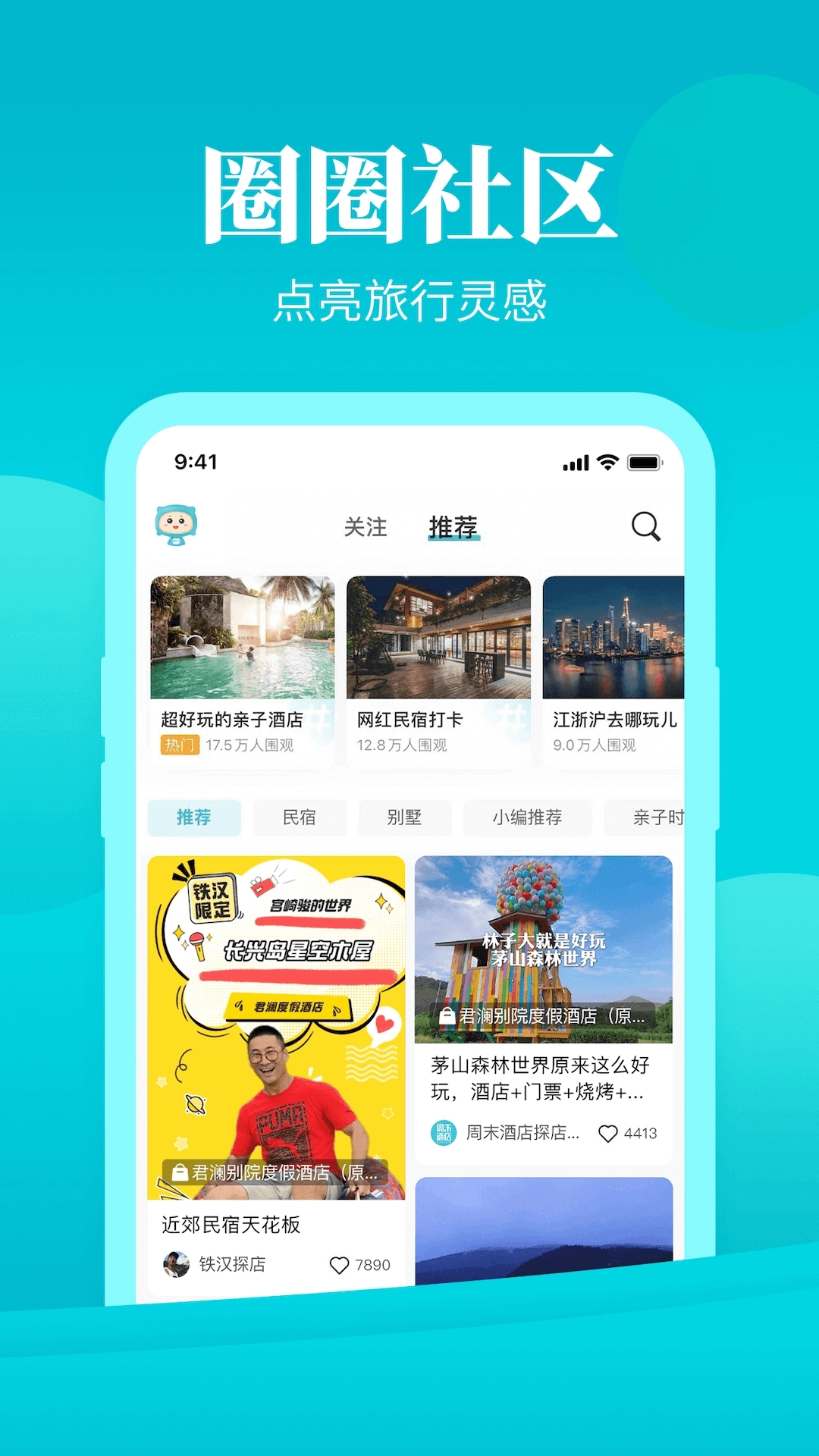
Task: Click the lock icon on the 茅山 post hotel tag
Action: 445,1013
